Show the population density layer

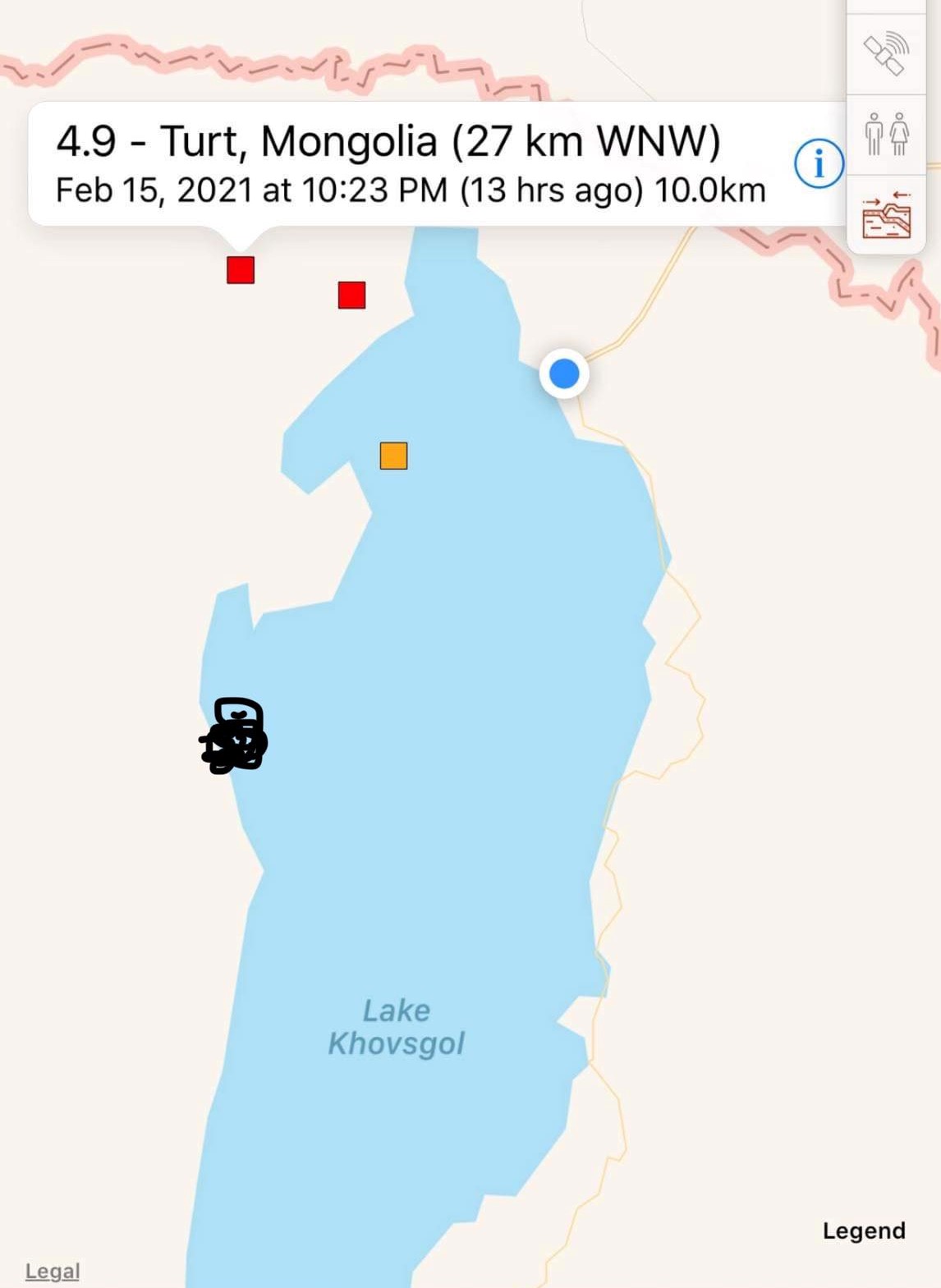886,134
